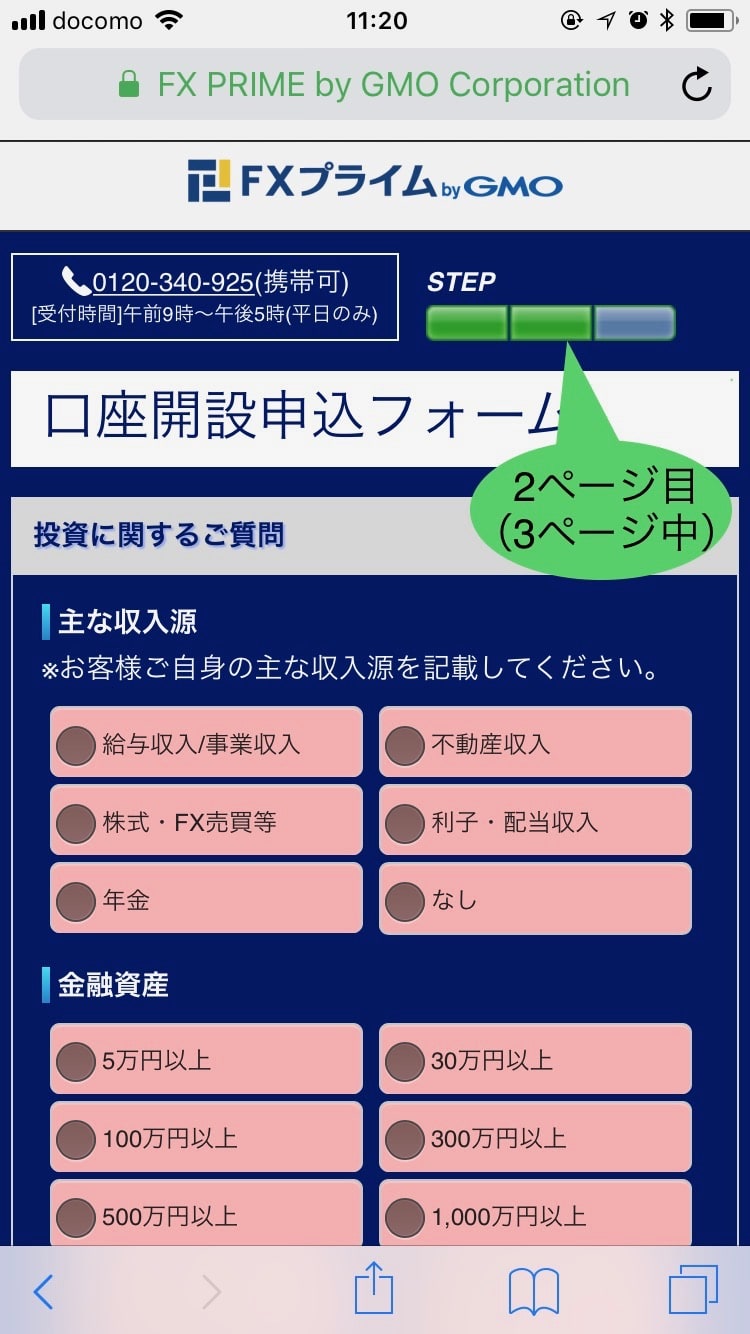The height and width of the screenshot is (1334, 750).
Task: Open the Safari share sheet
Action: [x=374, y=1289]
